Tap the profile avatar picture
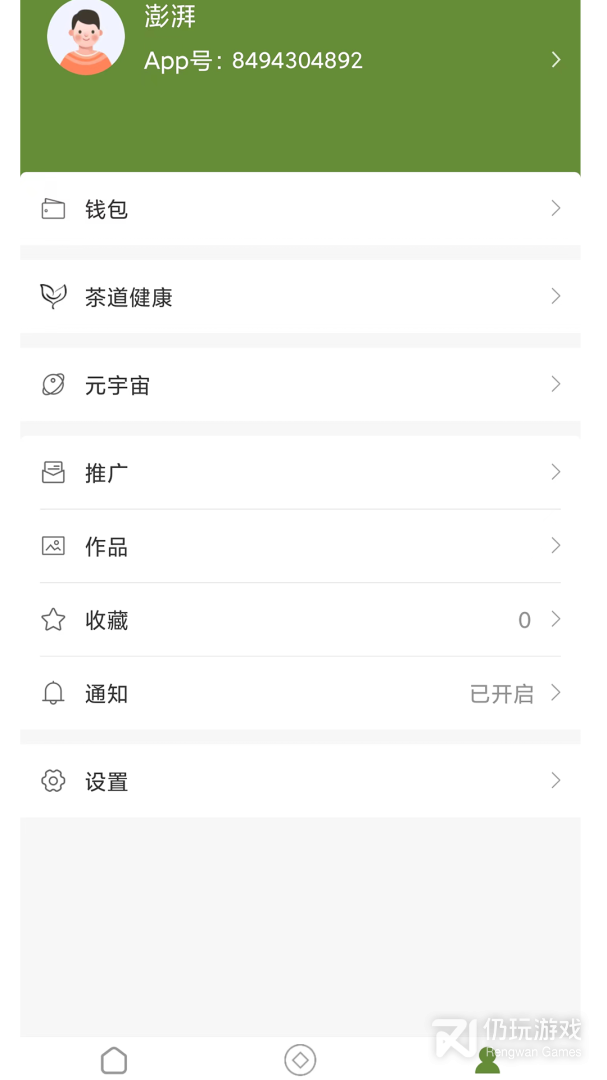Viewport: 607px width, 1080px height. click(86, 37)
